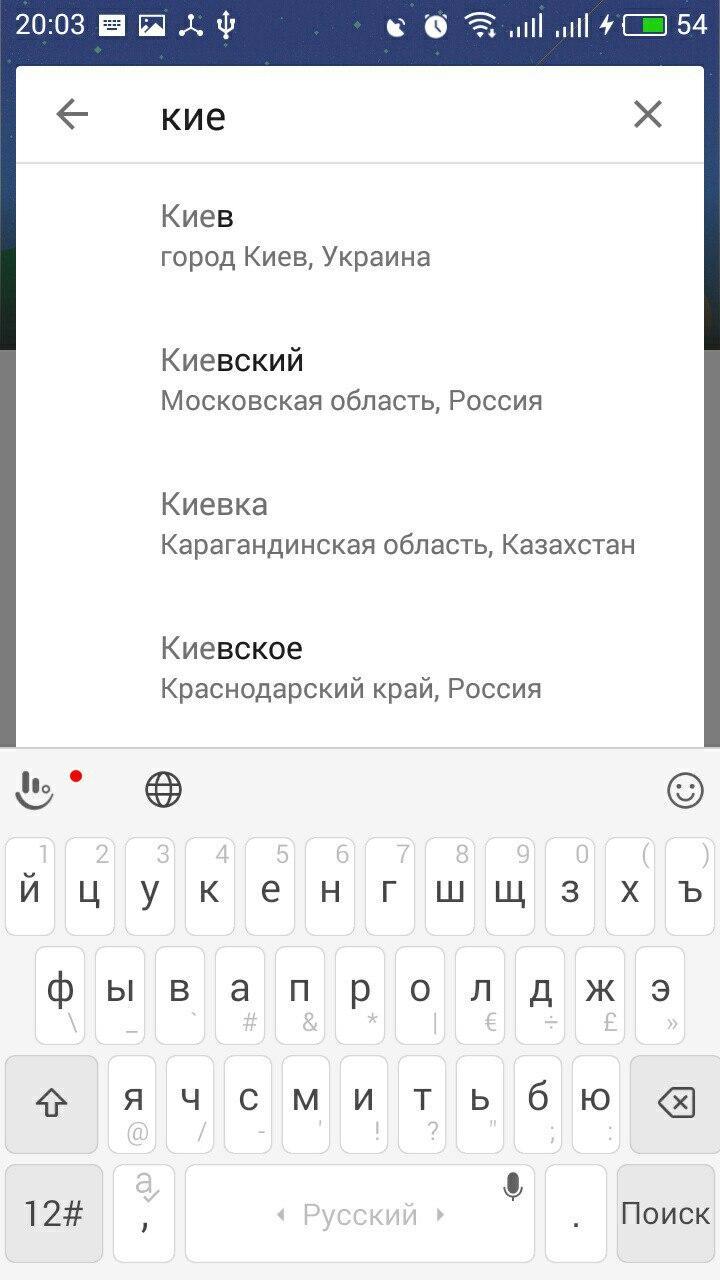Viewport: 720px width, 1280px height.
Task: Hit the backspace key
Action: coord(676,1103)
